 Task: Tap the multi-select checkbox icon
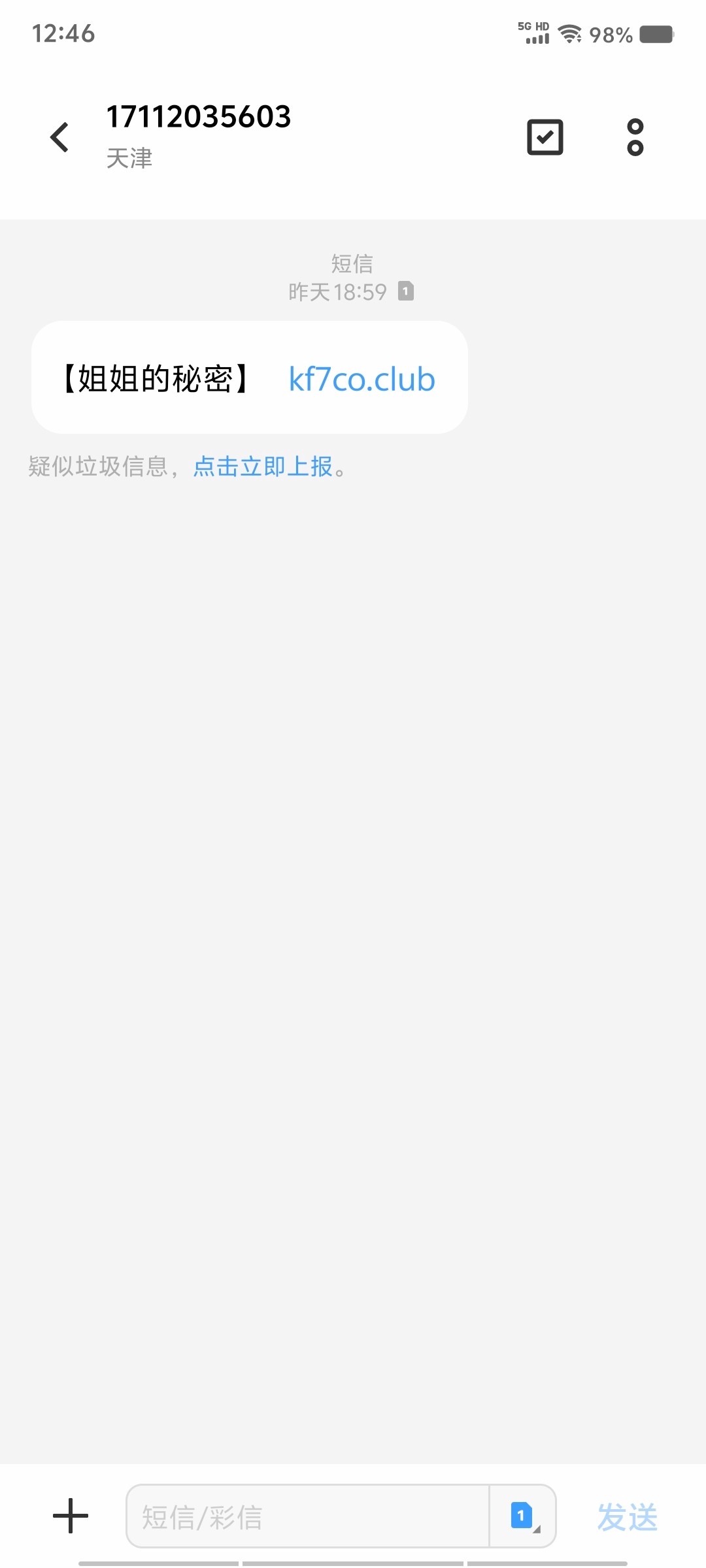[545, 137]
